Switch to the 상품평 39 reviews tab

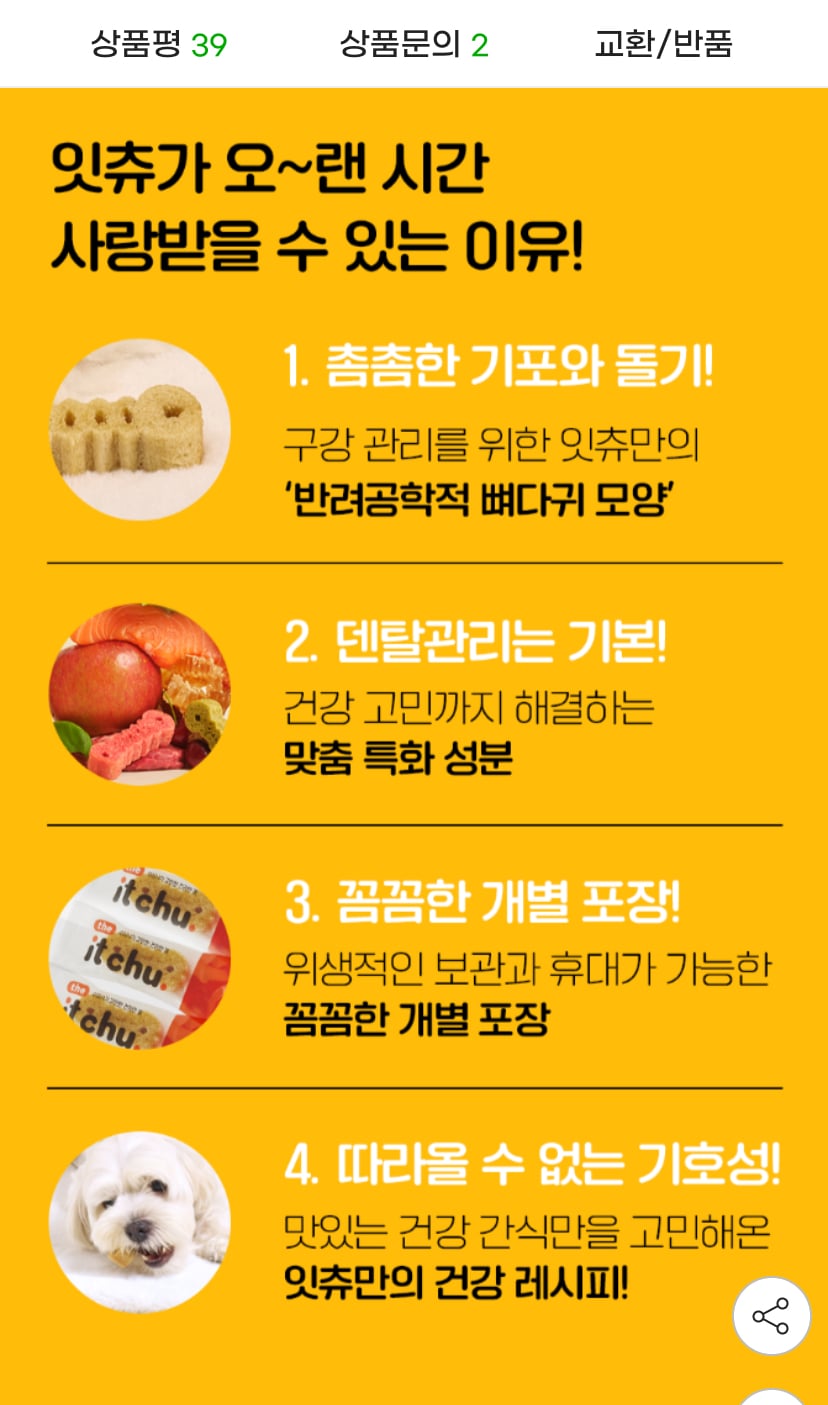pos(160,43)
